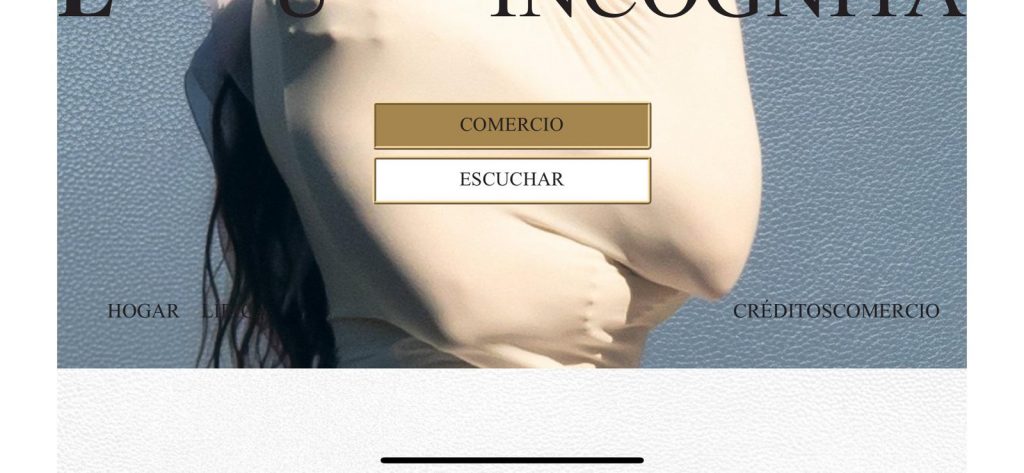Open the HOGAR link

[x=143, y=311]
